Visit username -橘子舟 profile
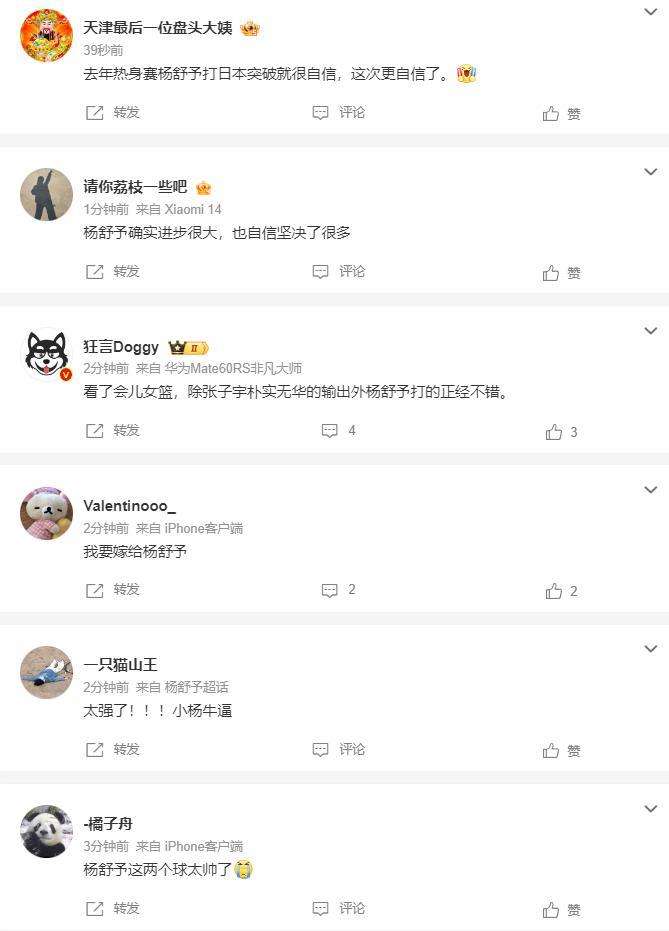 [108, 824]
